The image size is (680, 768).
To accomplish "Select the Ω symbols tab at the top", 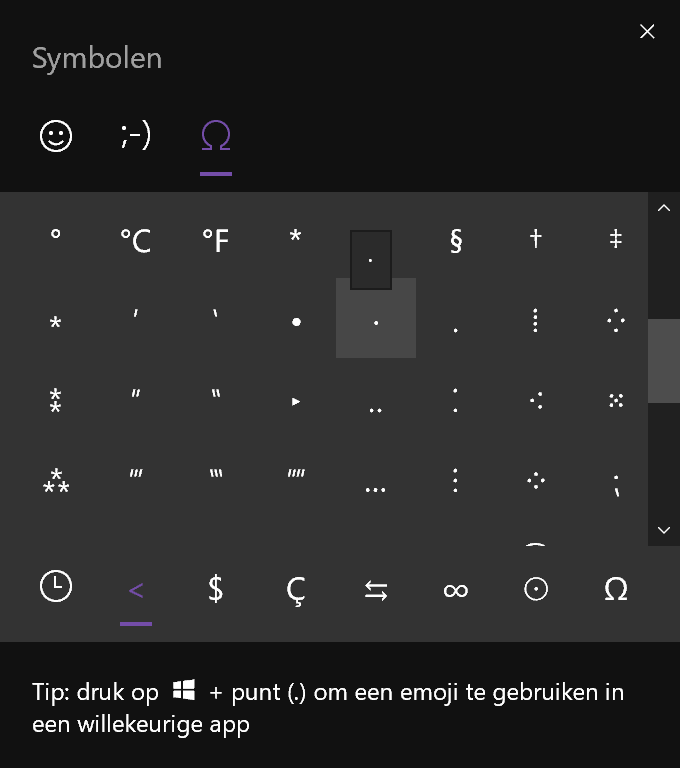I will [x=216, y=136].
